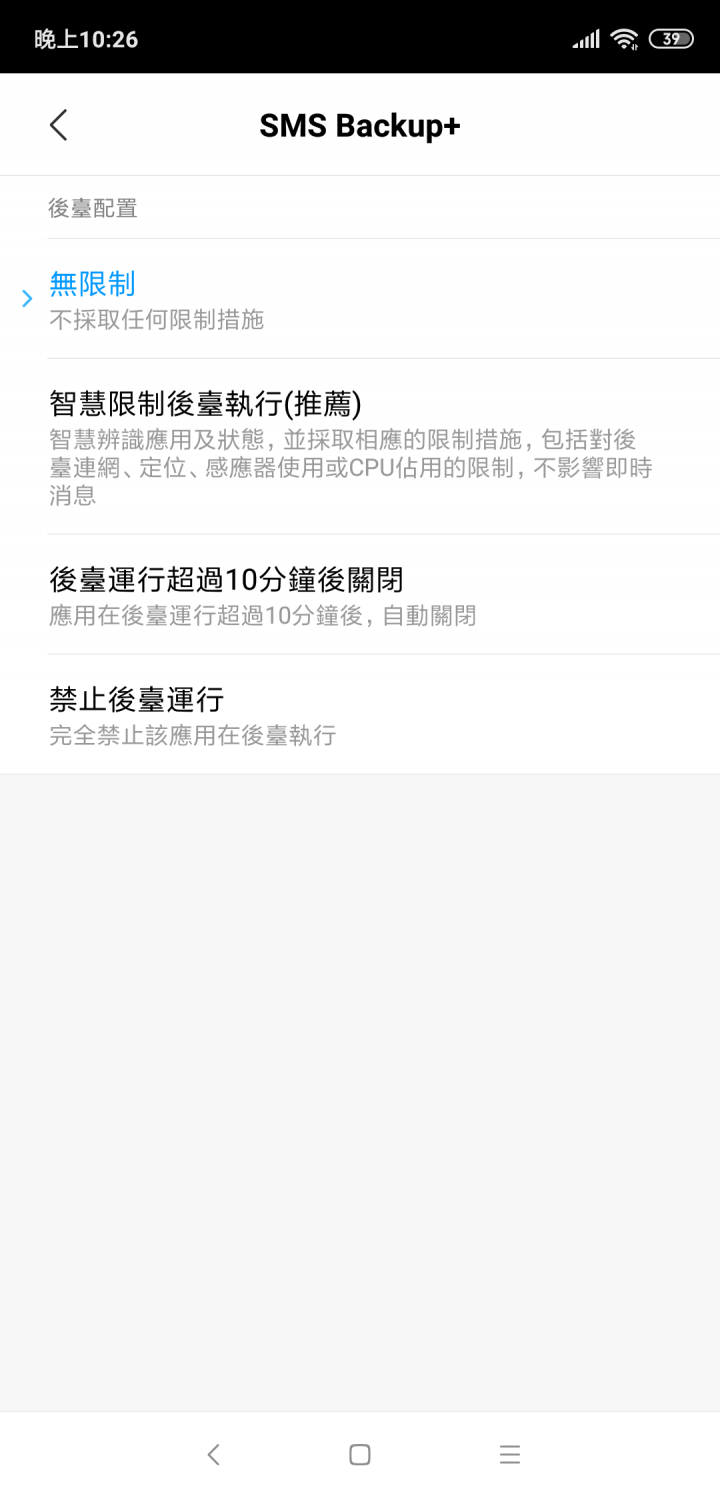Tap the blue chevron next to 無限制

pyautogui.click(x=25, y=297)
